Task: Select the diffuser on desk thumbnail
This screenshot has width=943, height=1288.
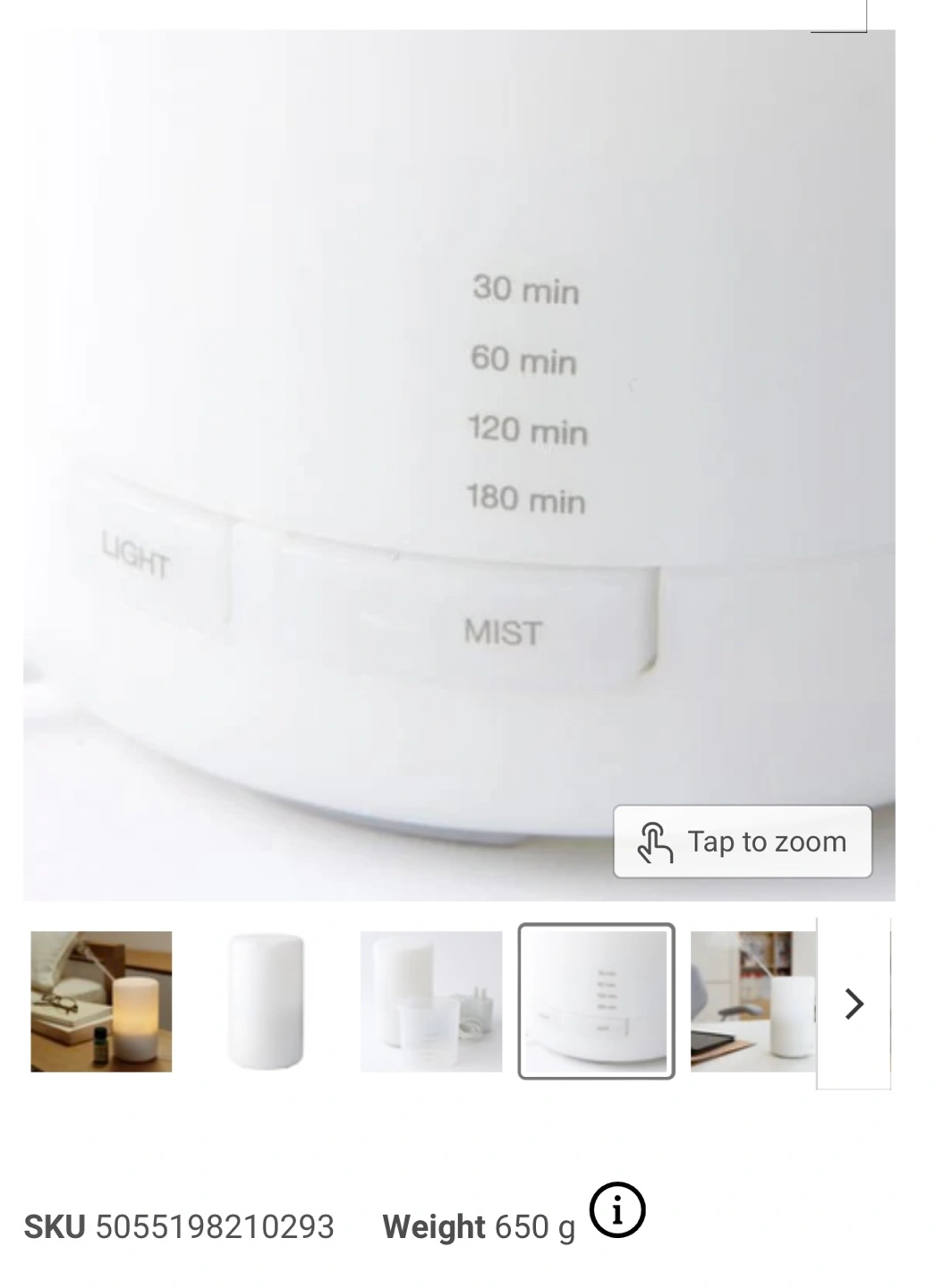Action: (753, 1002)
